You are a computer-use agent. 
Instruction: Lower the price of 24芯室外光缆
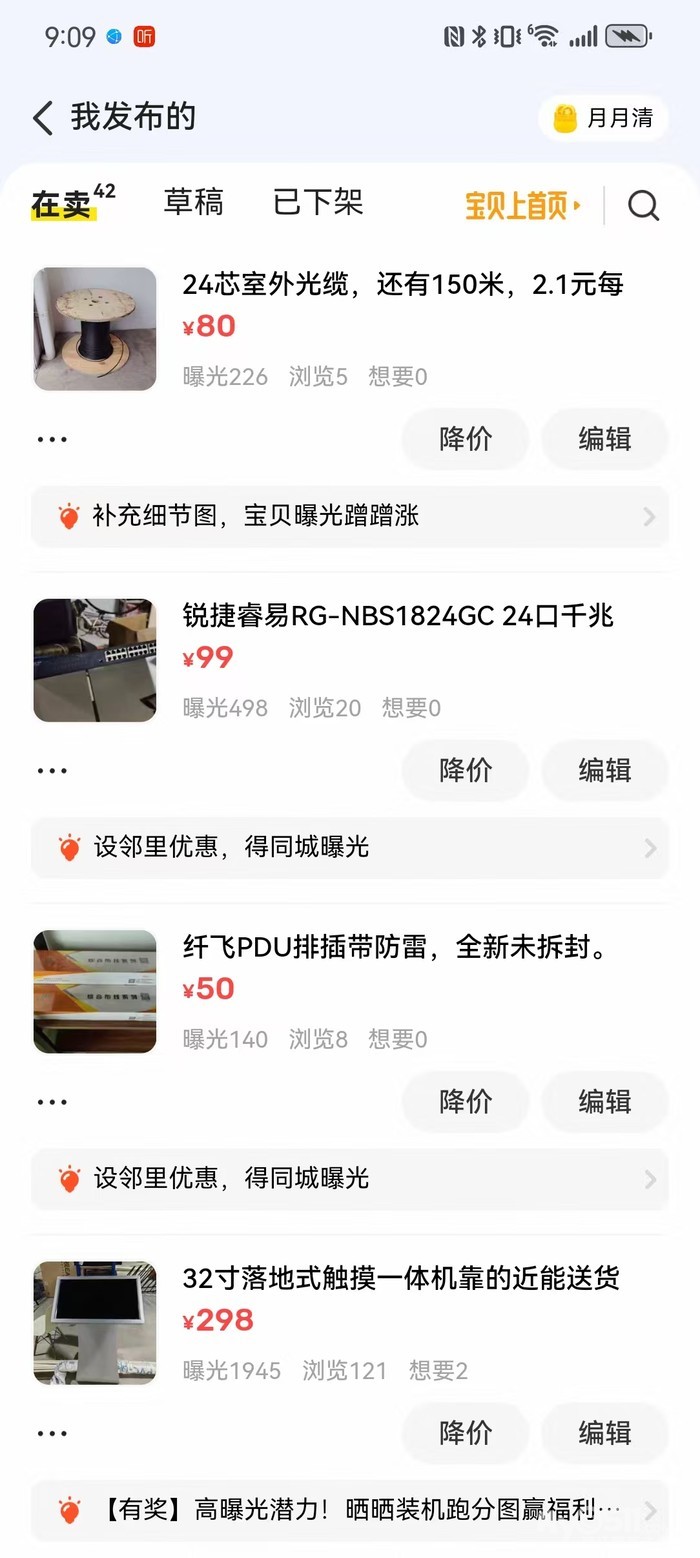click(465, 439)
